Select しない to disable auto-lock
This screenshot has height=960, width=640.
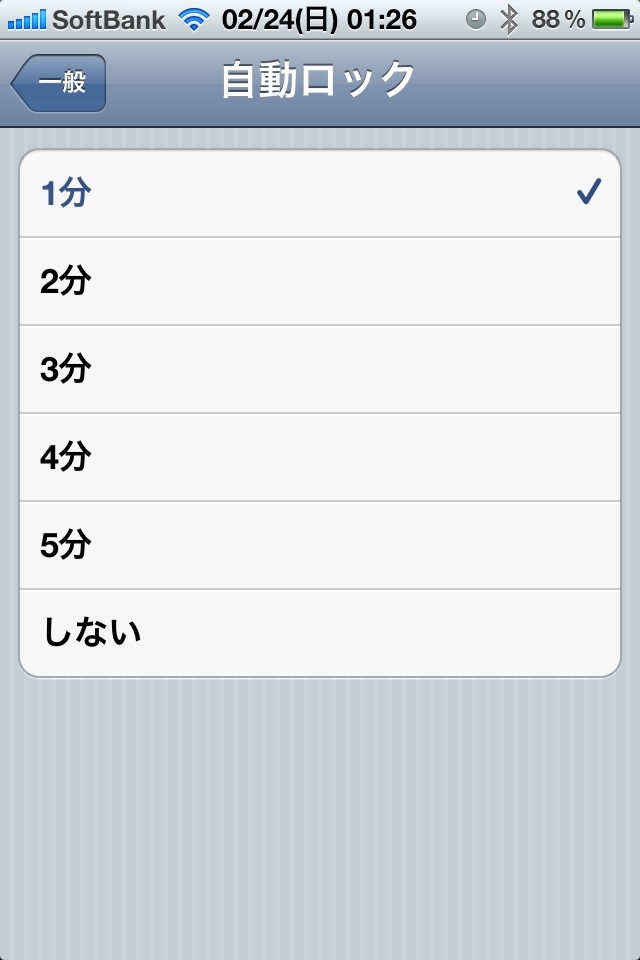click(320, 633)
